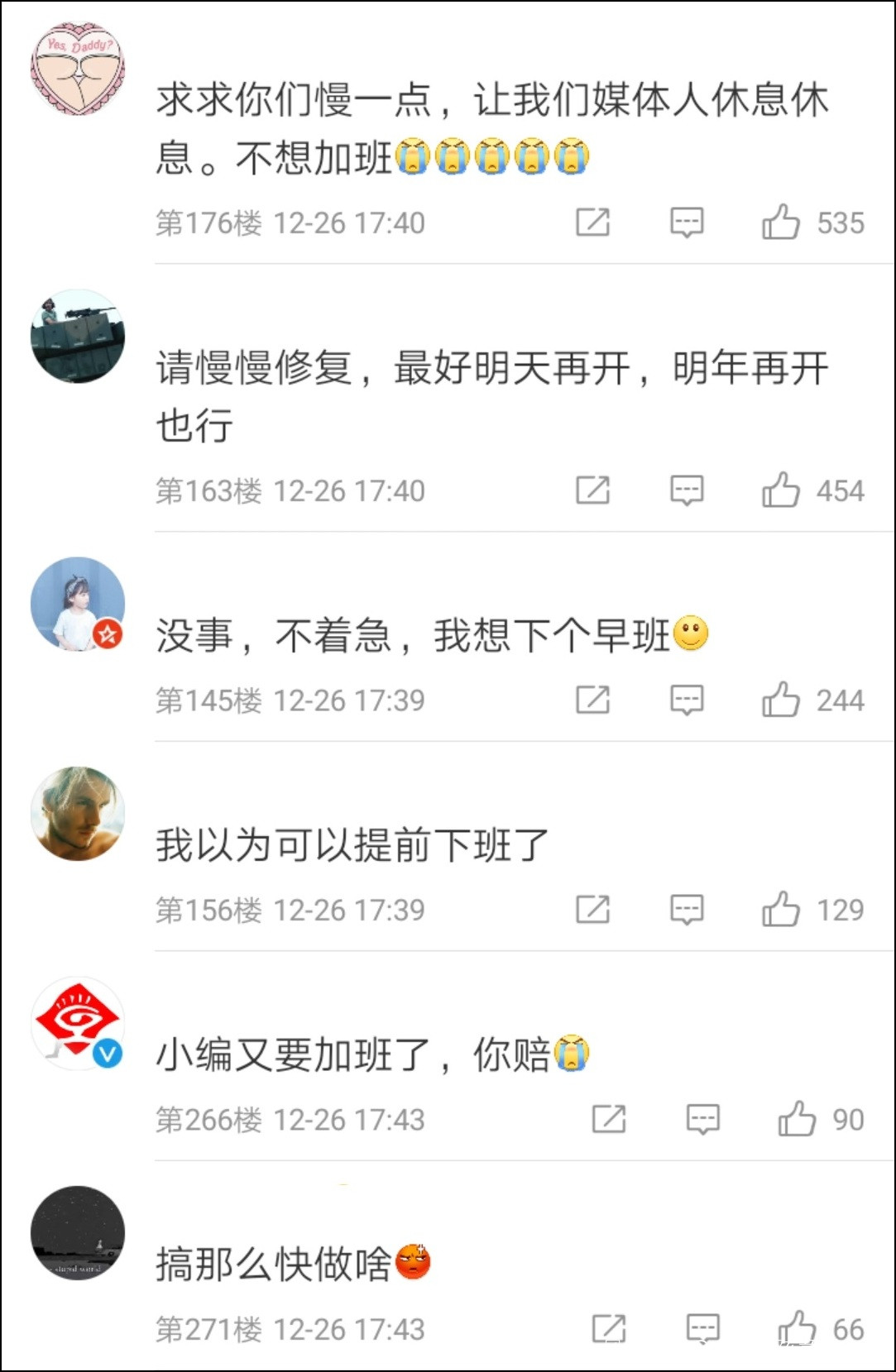Reply to the 第271楼 comment

[702, 1329]
